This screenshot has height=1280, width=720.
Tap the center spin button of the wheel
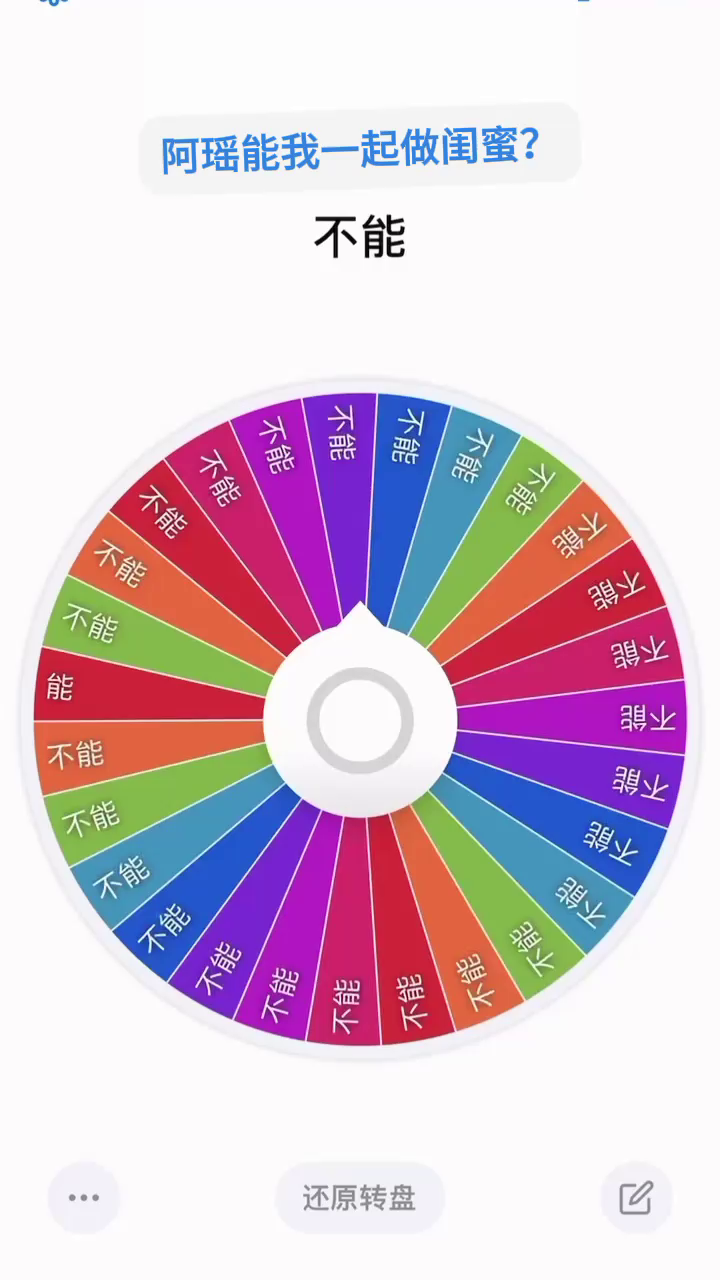point(360,720)
